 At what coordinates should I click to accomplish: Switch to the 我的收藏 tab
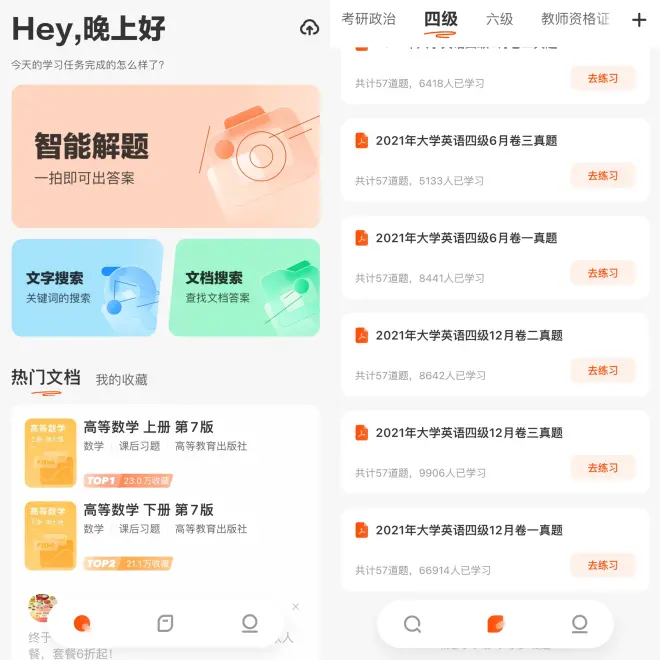(x=121, y=380)
